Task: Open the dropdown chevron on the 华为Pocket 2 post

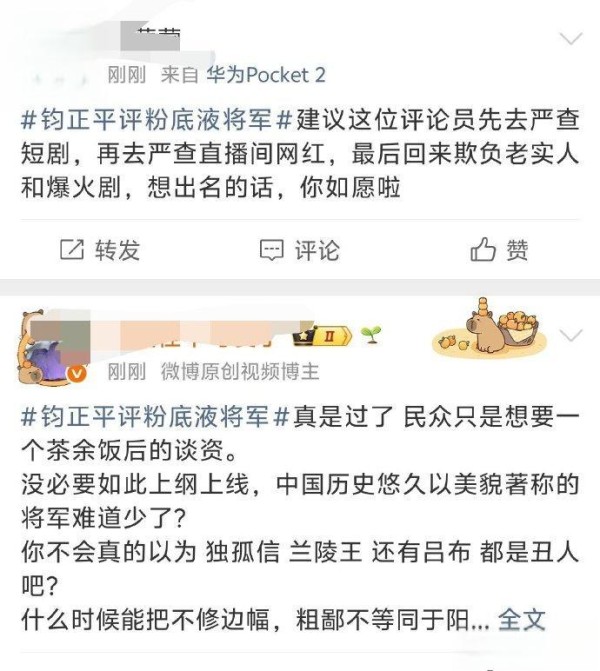Action: (x=570, y=39)
